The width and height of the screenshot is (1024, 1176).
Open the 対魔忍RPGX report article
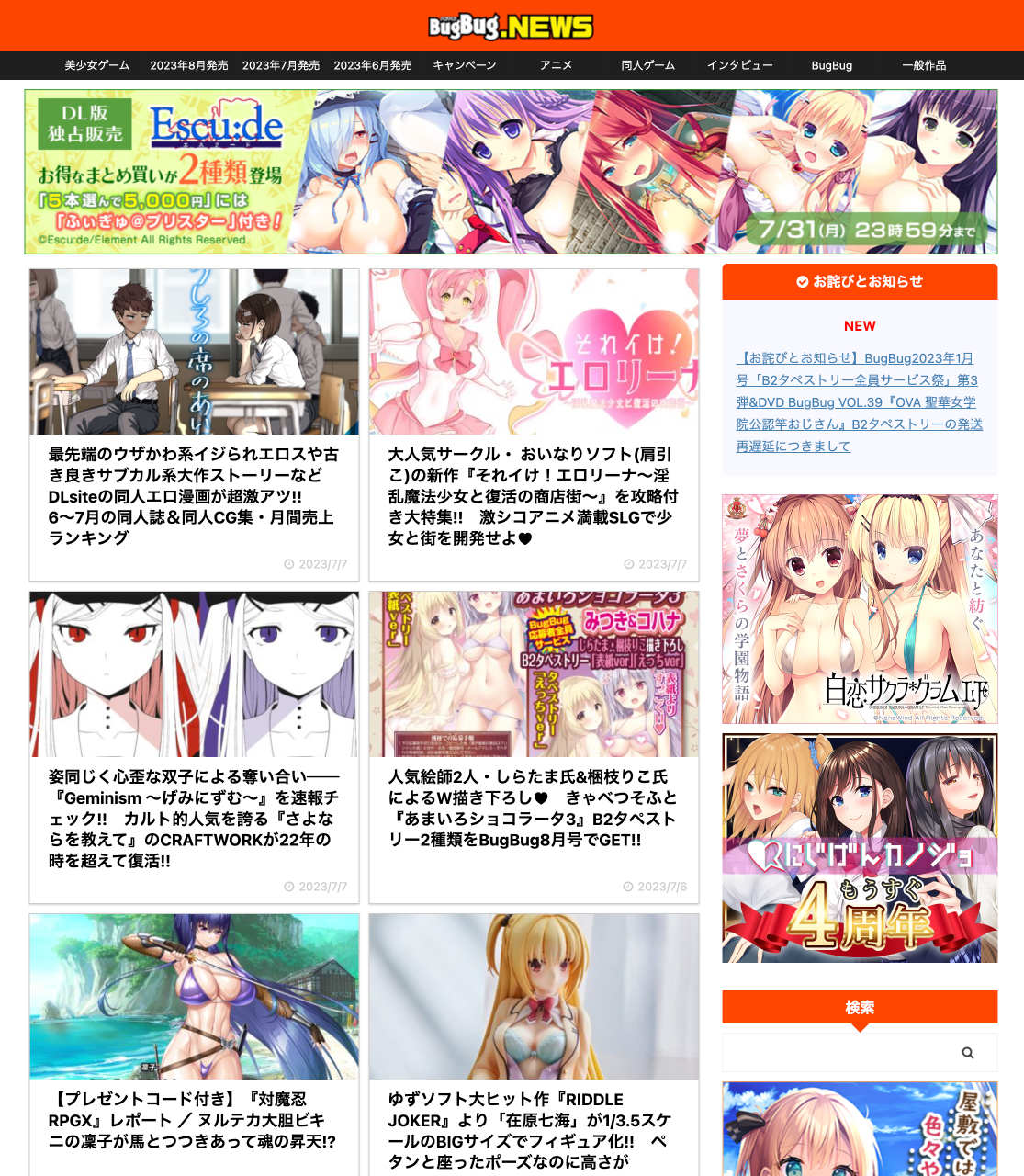tap(194, 1119)
